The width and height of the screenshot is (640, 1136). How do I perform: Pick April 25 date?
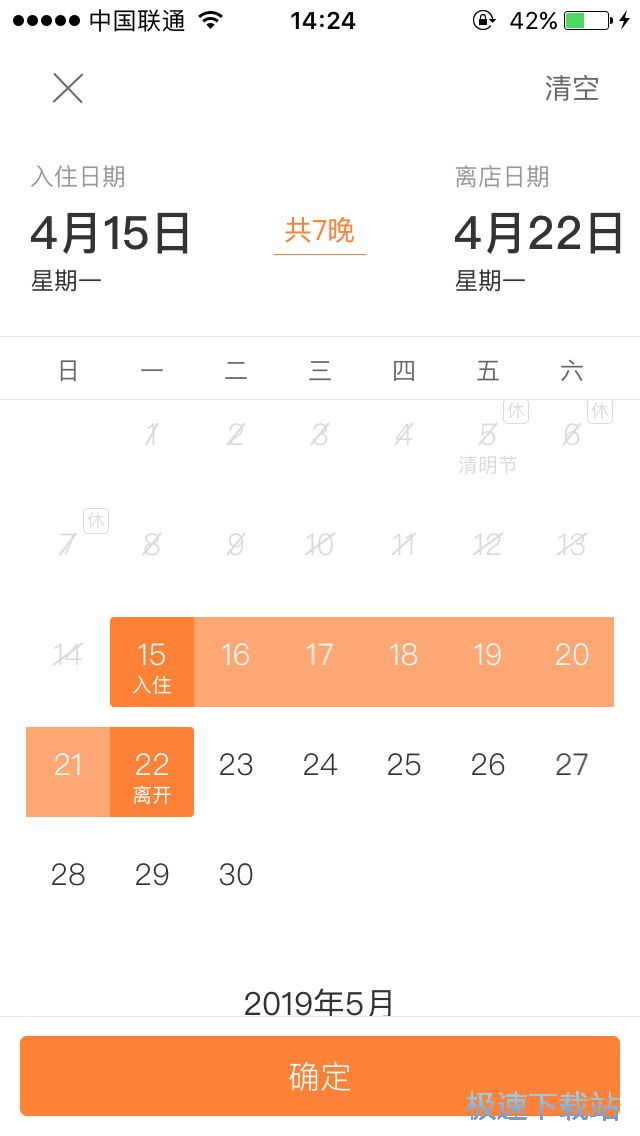coord(404,765)
